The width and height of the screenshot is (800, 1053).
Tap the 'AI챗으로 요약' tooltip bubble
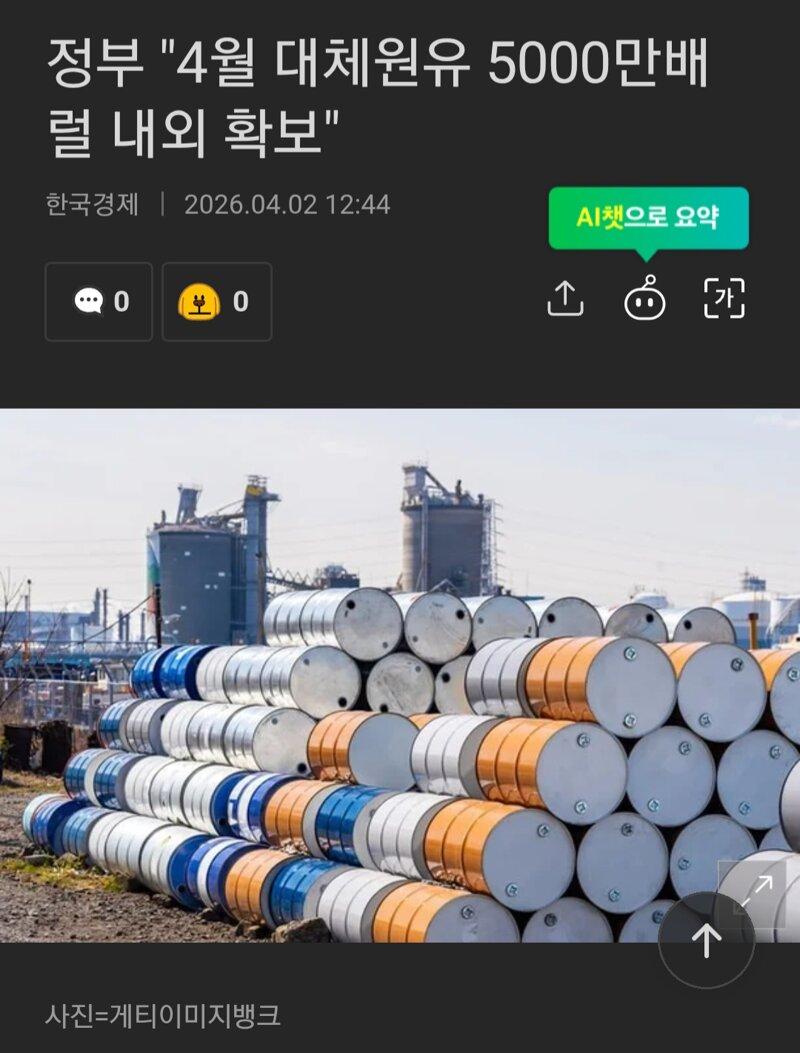(x=648, y=217)
